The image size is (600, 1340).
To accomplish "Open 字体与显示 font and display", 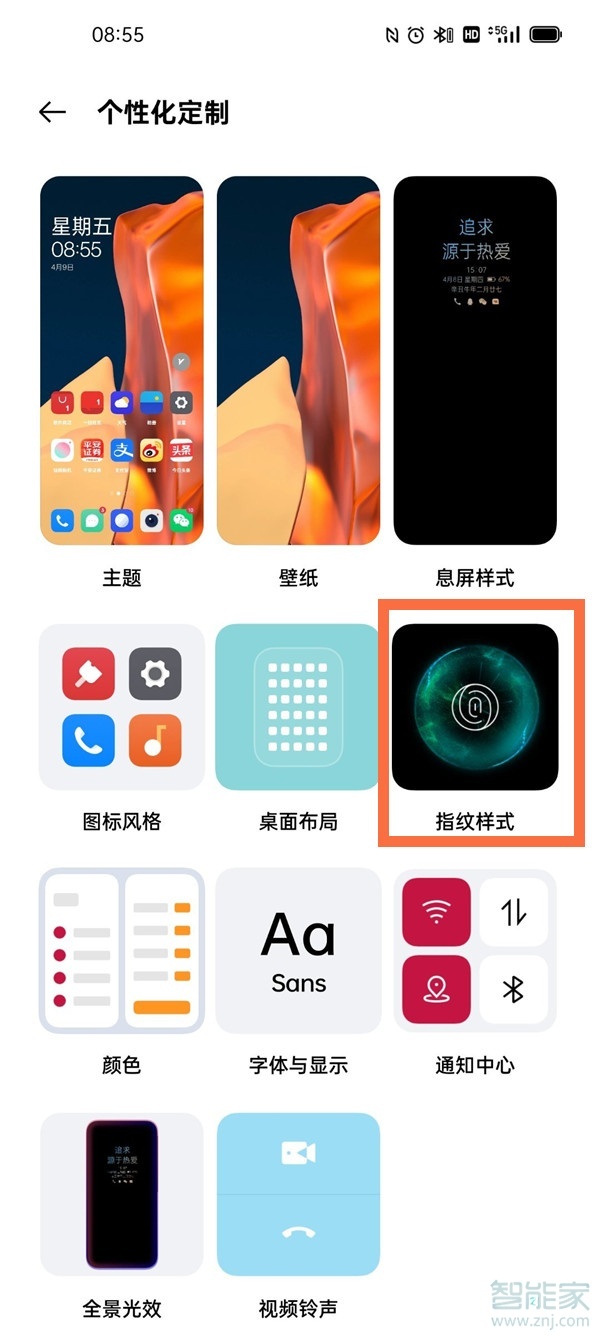I will (x=298, y=950).
